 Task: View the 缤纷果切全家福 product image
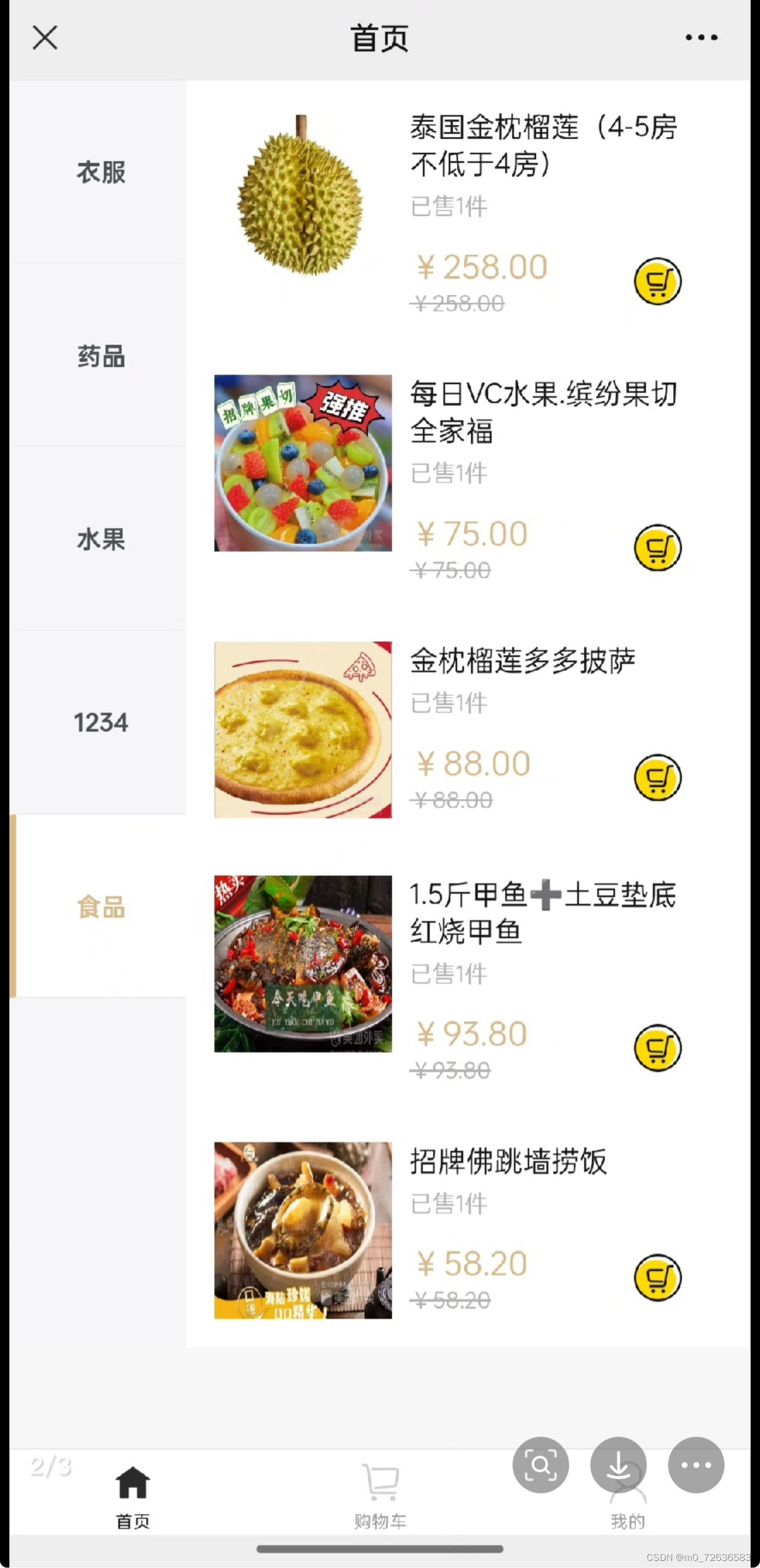pyautogui.click(x=303, y=462)
